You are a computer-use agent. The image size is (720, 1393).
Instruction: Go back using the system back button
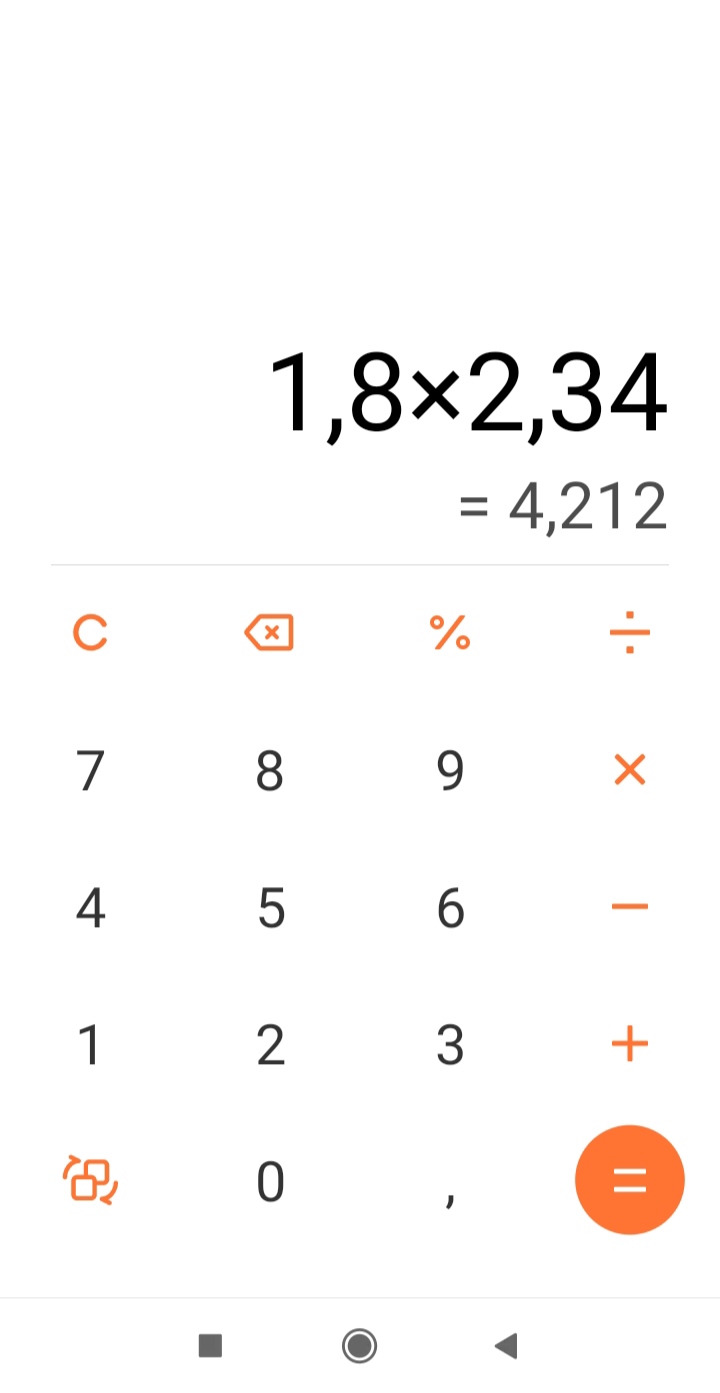point(506,1346)
